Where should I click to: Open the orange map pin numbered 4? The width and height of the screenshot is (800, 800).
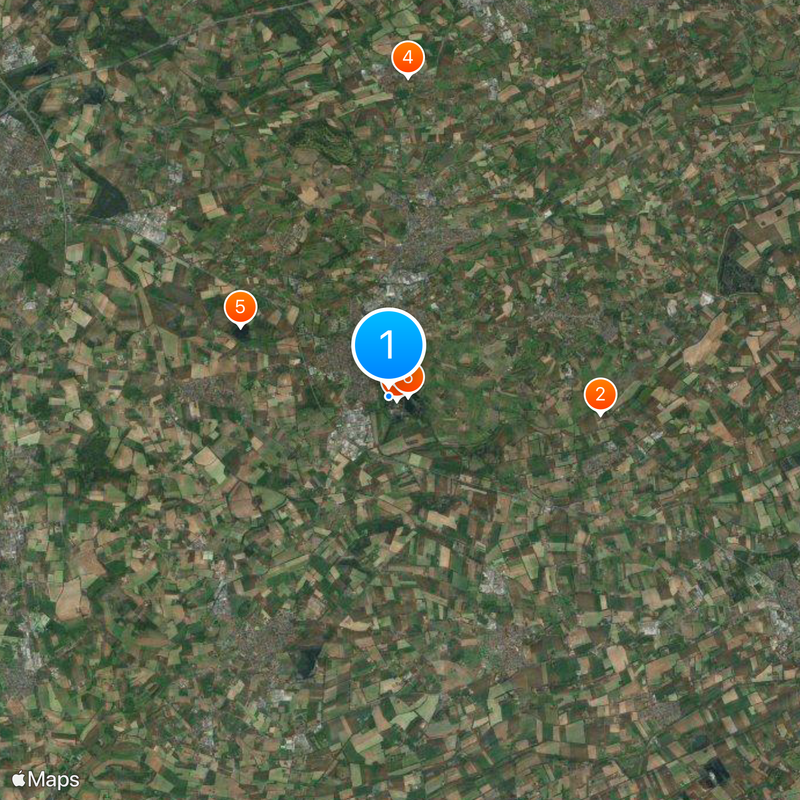pyautogui.click(x=407, y=58)
